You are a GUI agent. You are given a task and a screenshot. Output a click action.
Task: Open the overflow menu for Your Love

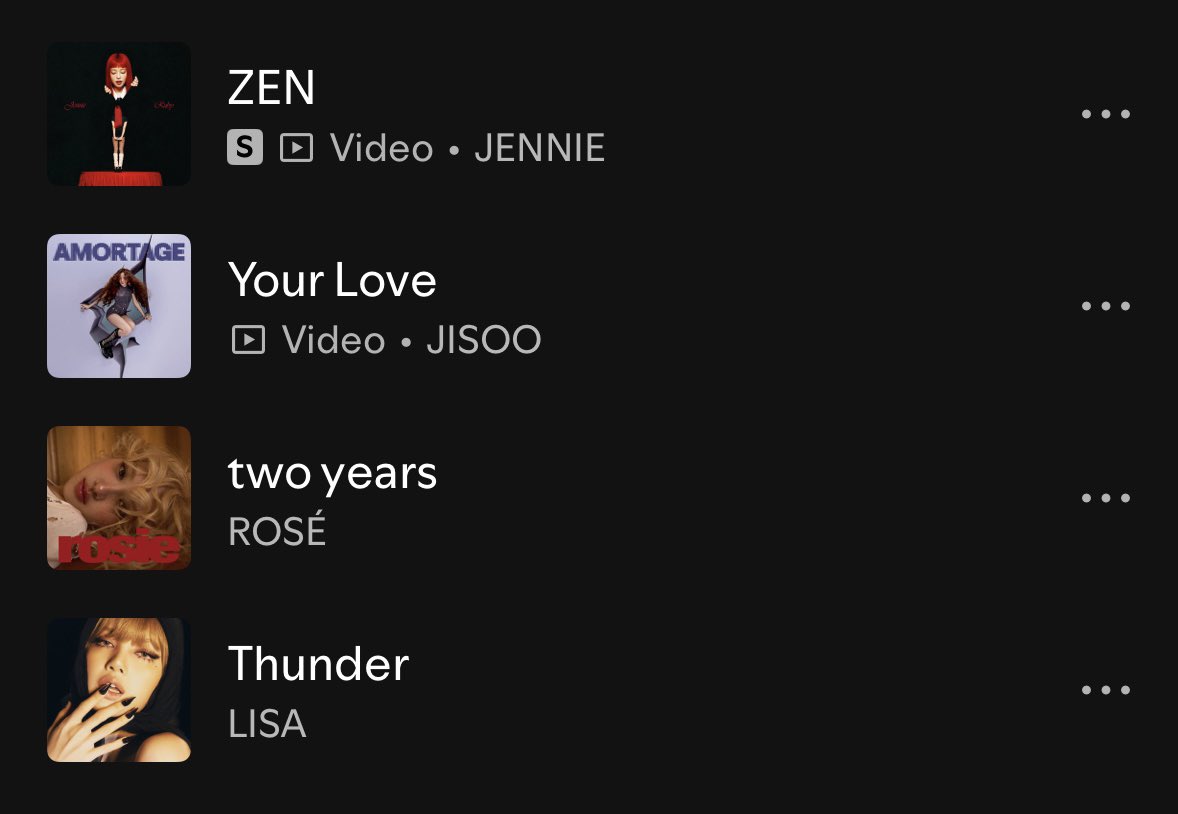click(x=1106, y=306)
